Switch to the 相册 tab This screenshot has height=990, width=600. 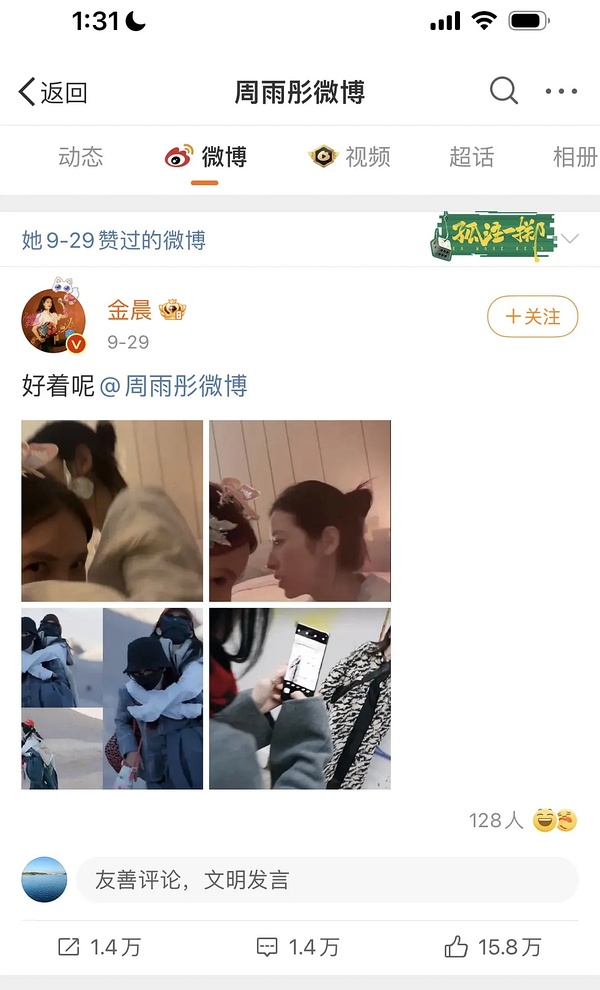click(x=575, y=157)
